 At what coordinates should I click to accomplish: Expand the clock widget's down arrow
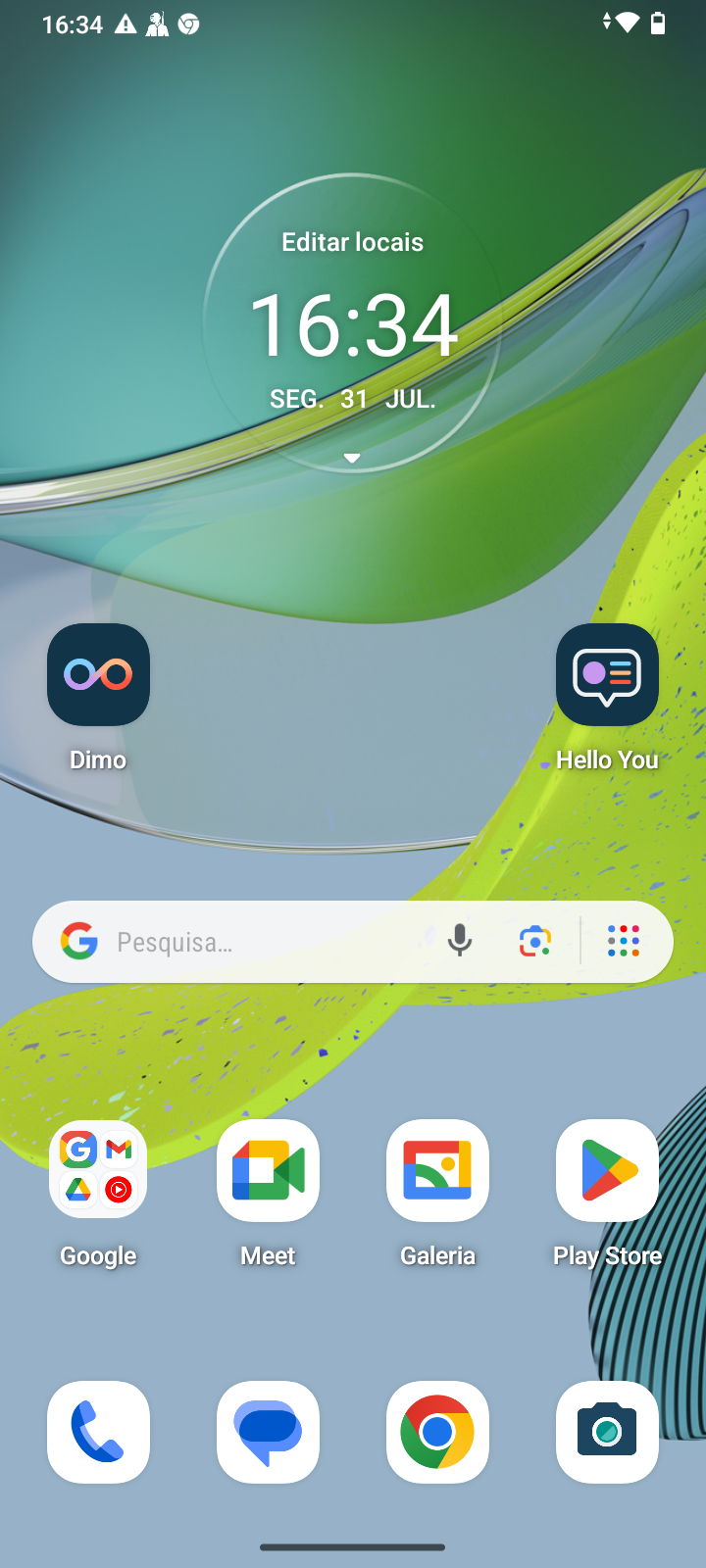[x=352, y=458]
